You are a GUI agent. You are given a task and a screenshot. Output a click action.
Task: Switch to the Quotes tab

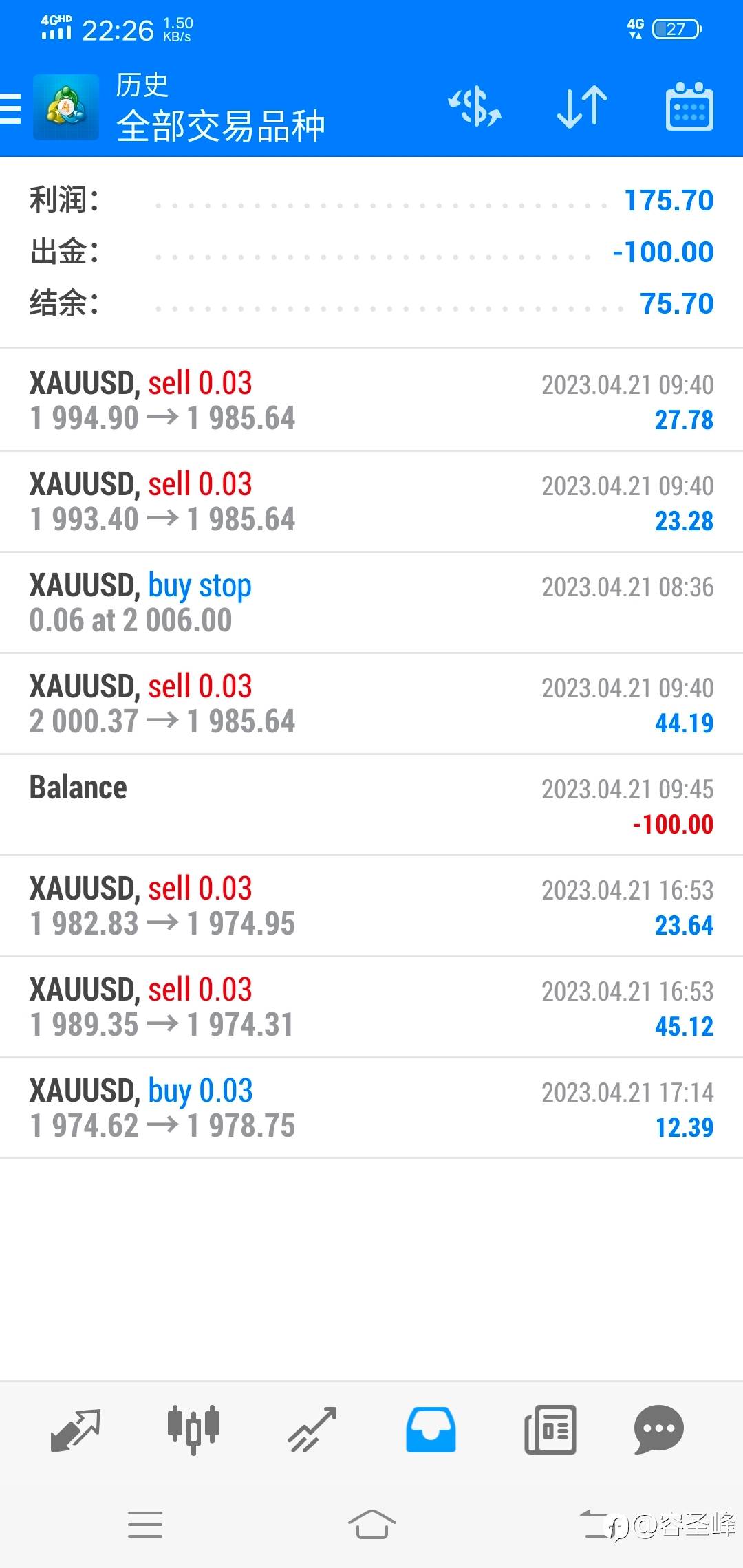76,1430
